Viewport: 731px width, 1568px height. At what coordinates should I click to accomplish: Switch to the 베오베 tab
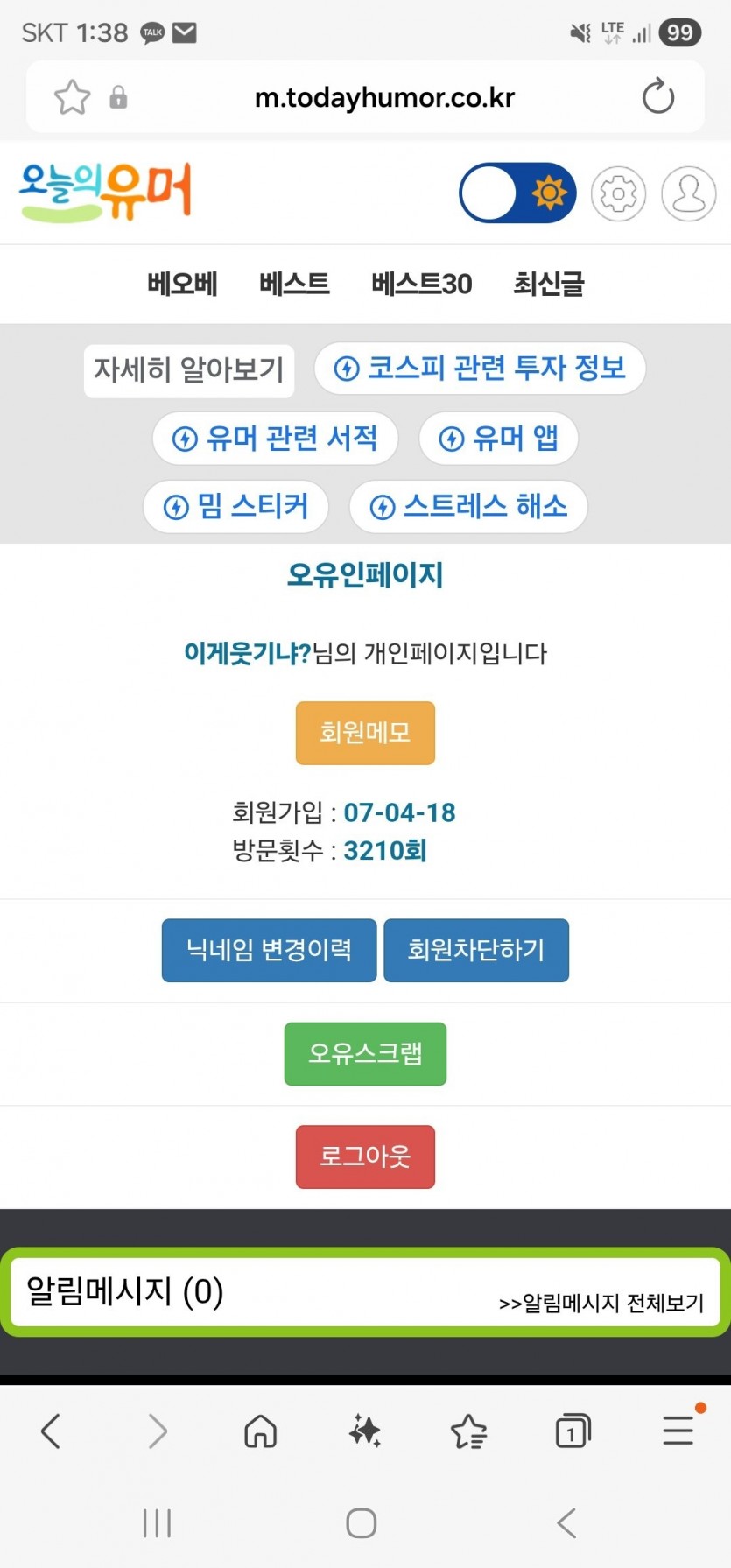(x=182, y=284)
